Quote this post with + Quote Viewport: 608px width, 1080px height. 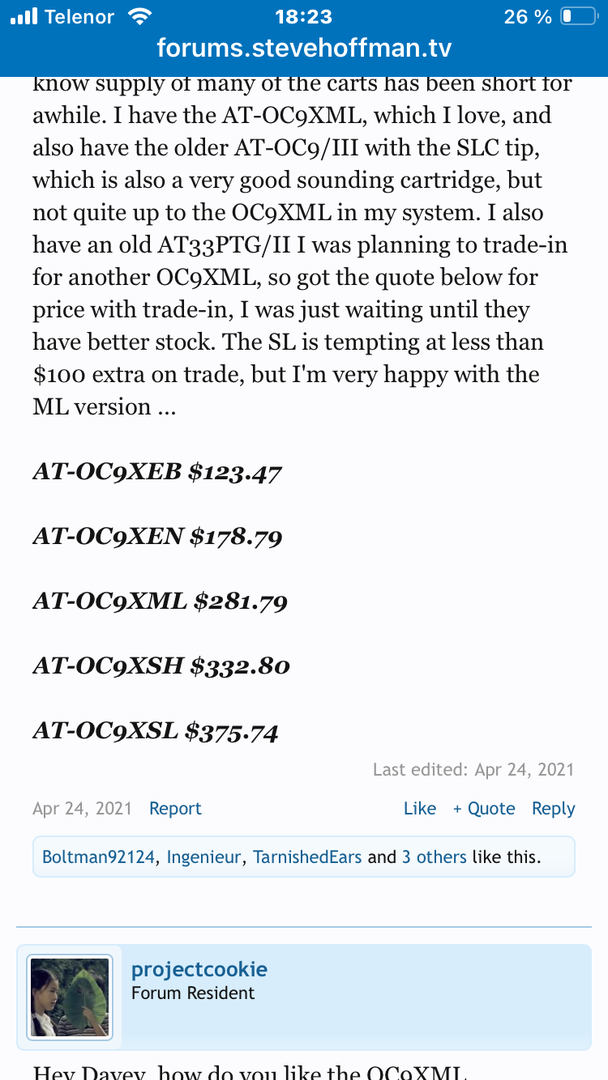(484, 808)
